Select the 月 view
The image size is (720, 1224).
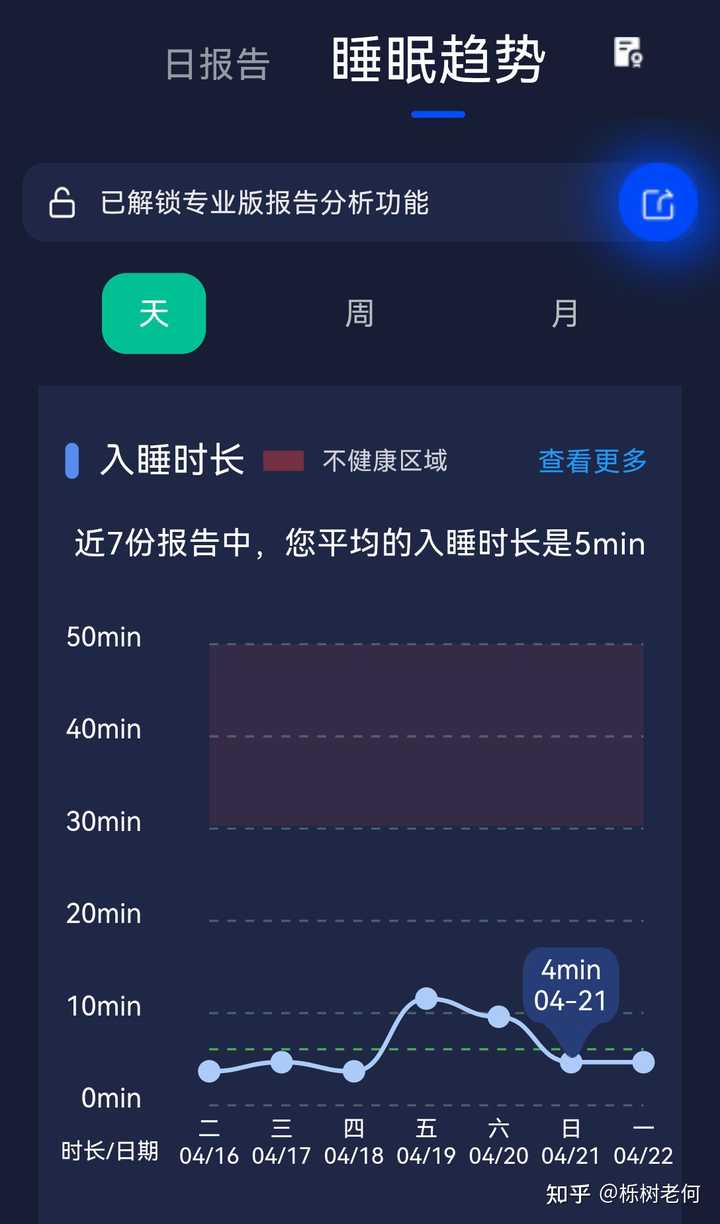coord(565,313)
